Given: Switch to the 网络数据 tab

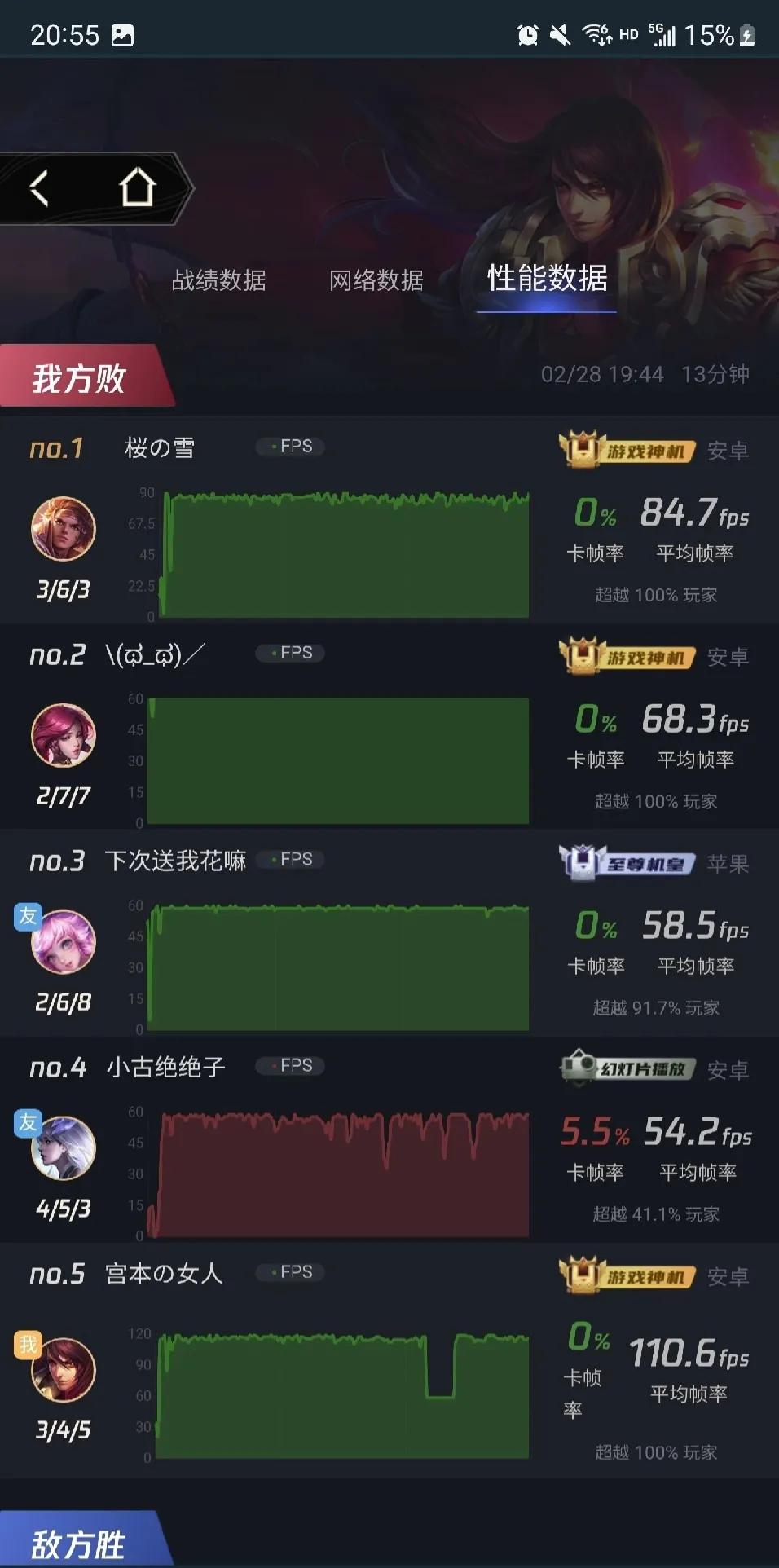Looking at the screenshot, I should (376, 280).
